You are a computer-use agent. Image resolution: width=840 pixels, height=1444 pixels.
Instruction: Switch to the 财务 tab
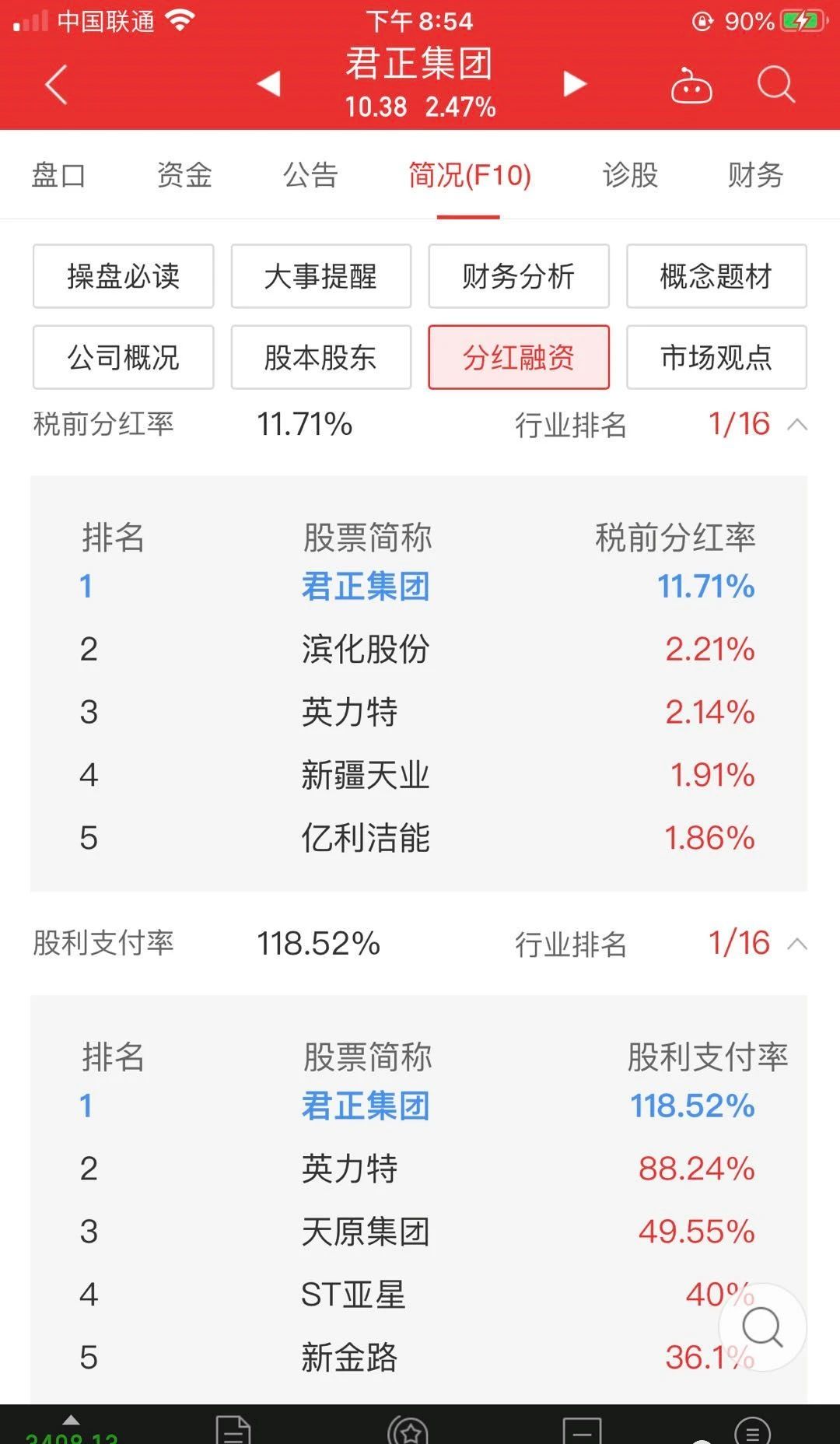click(x=752, y=176)
